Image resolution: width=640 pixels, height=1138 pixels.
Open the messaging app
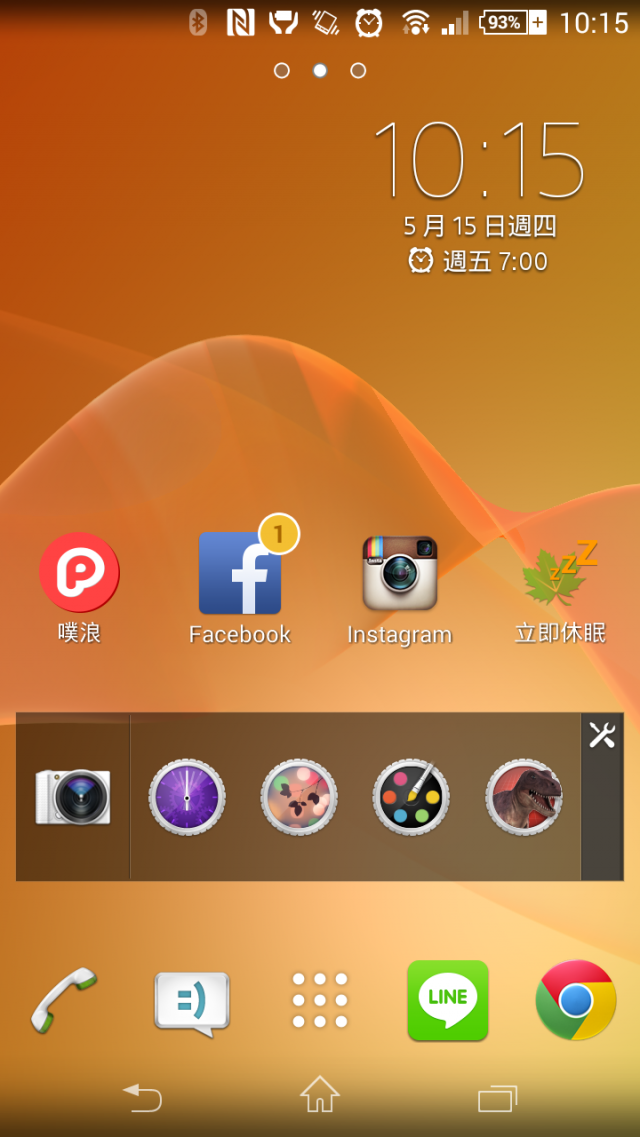(191, 1002)
